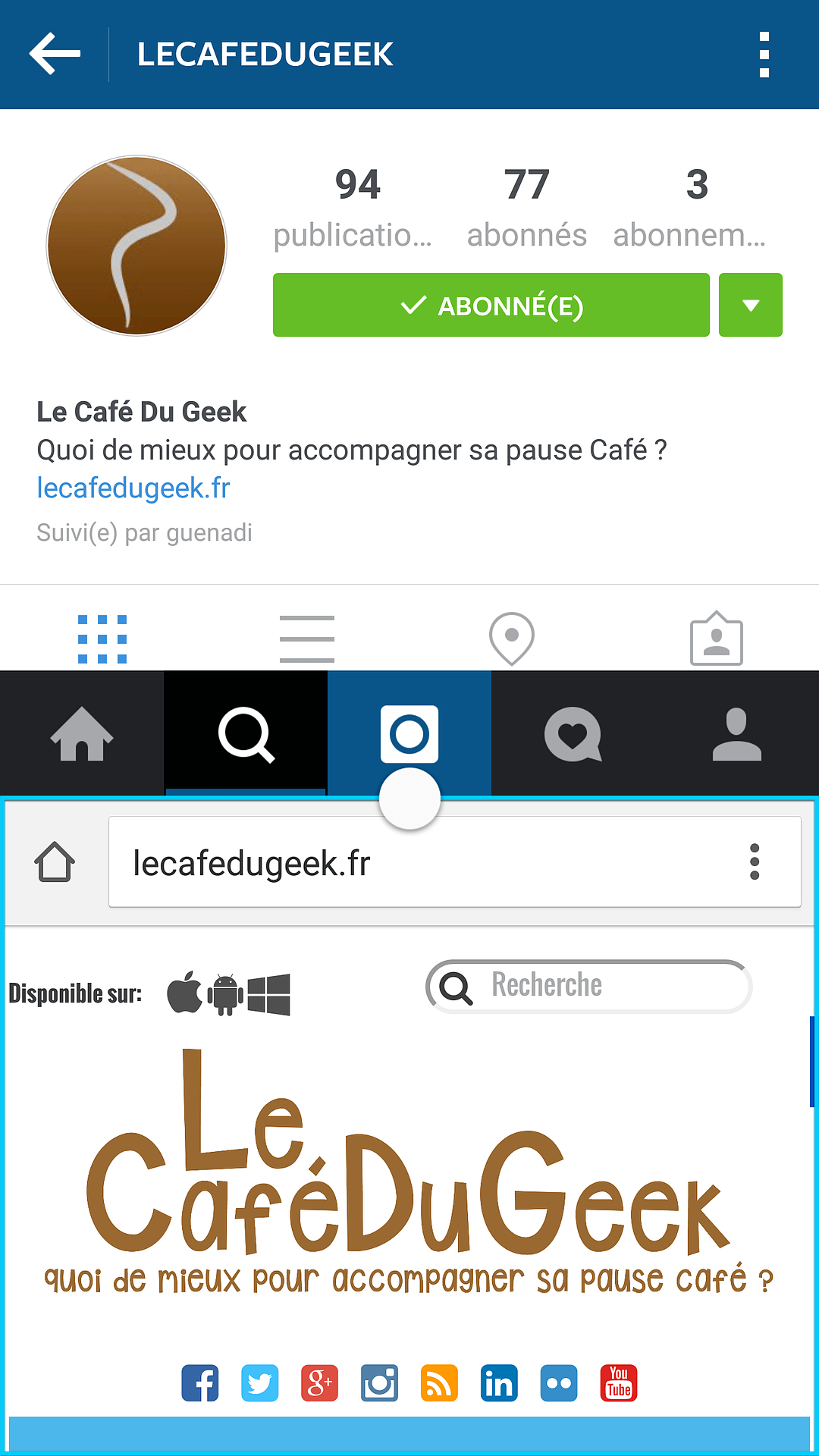The height and width of the screenshot is (1456, 819).
Task: Show the photo map tab
Action: click(x=512, y=639)
